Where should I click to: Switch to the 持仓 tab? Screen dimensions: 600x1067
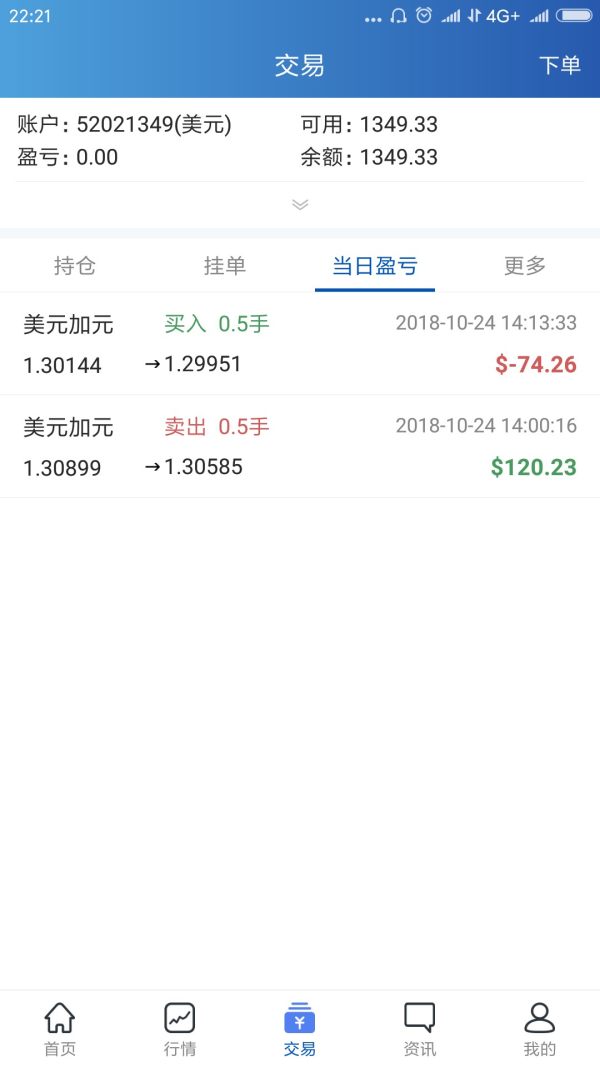(75, 266)
